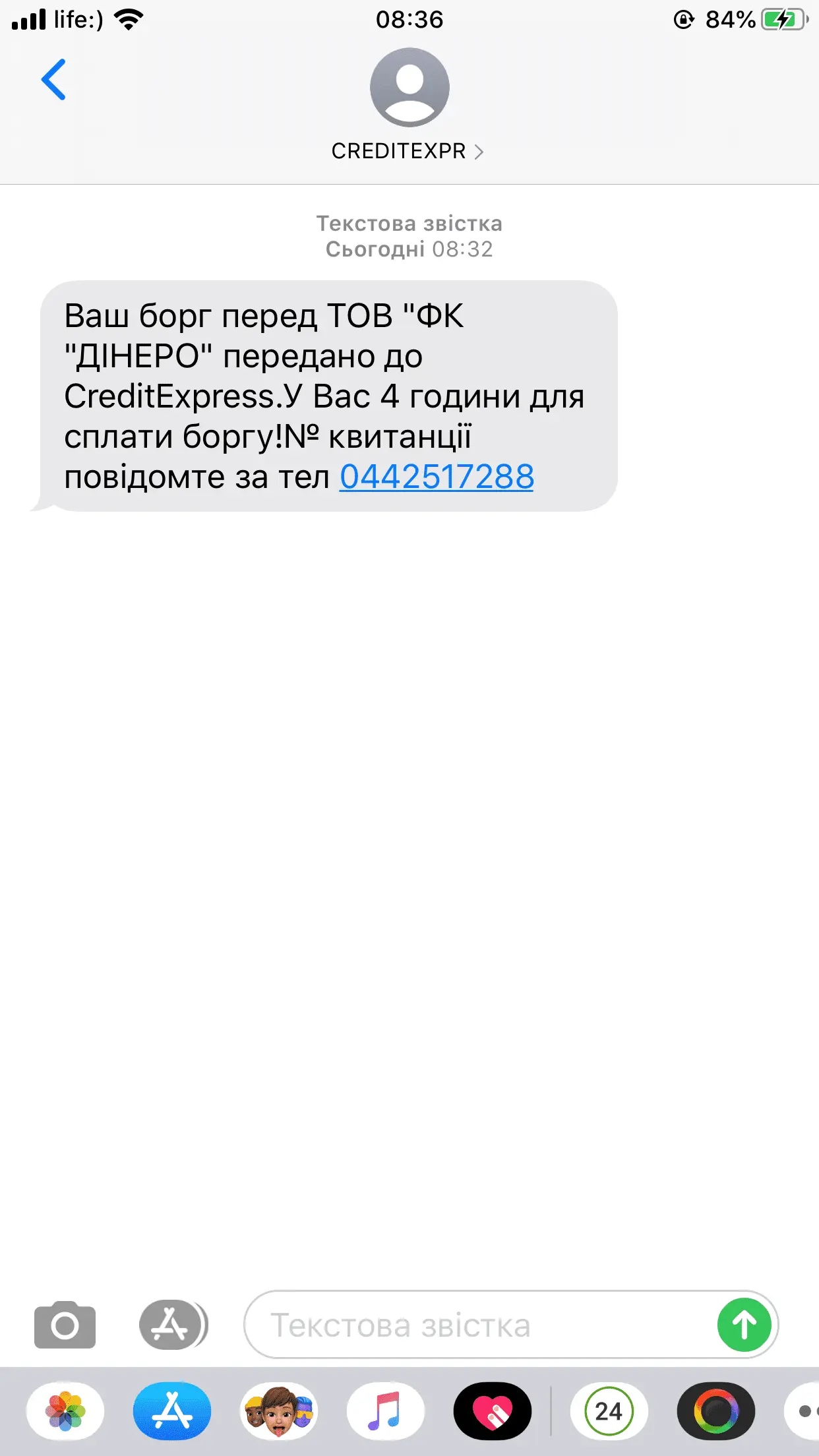Toggle the iMessage apps drawer button
This screenshot has width=819, height=1456.
(x=172, y=1325)
